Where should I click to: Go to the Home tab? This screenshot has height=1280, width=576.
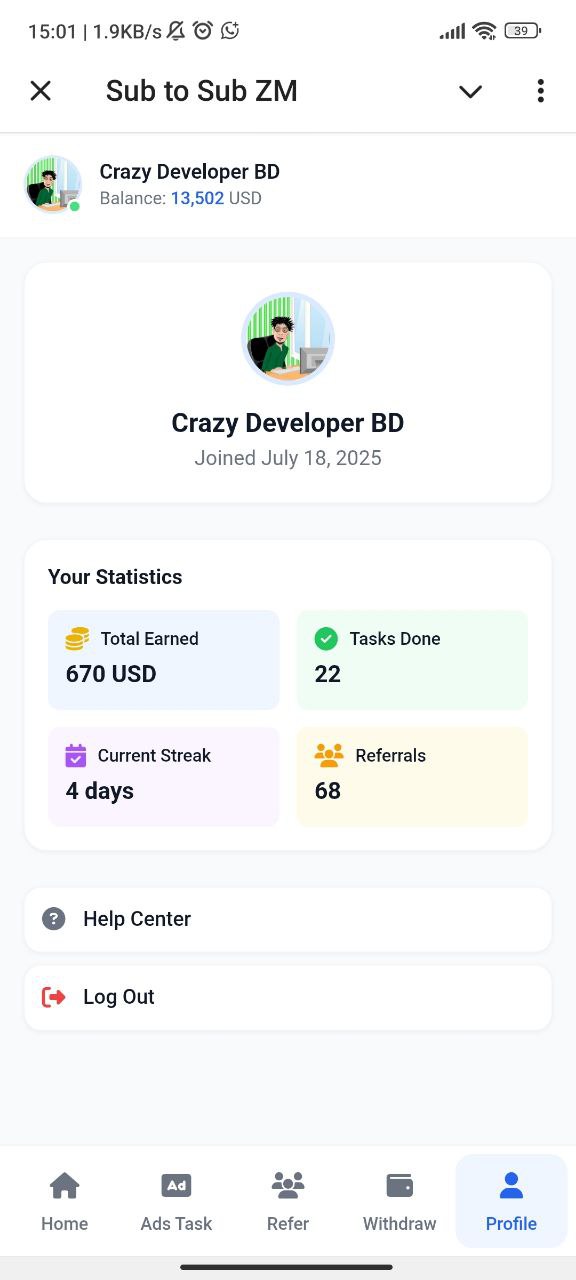pos(65,1201)
